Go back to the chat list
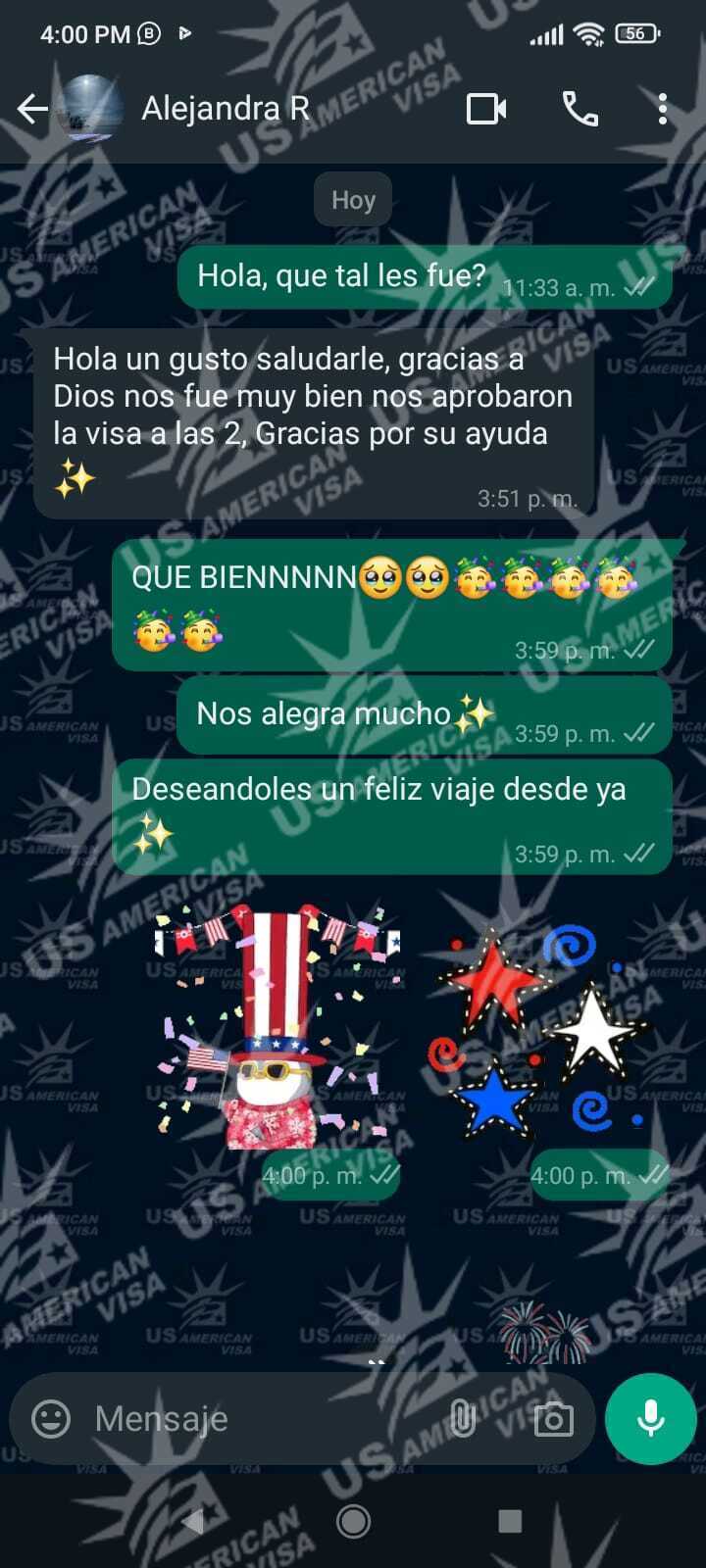706x1568 pixels. tap(32, 109)
